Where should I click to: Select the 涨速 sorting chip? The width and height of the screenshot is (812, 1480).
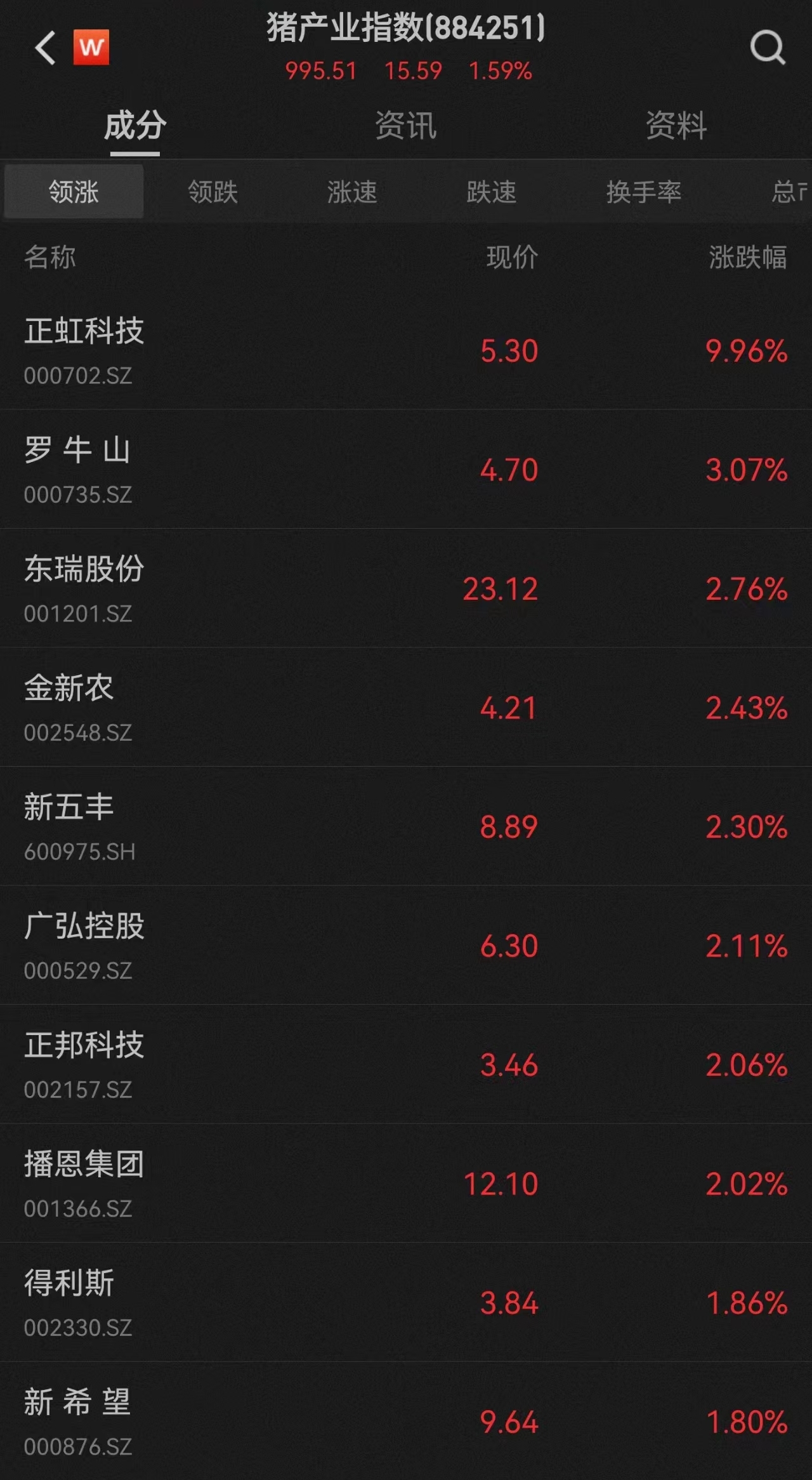pos(352,192)
